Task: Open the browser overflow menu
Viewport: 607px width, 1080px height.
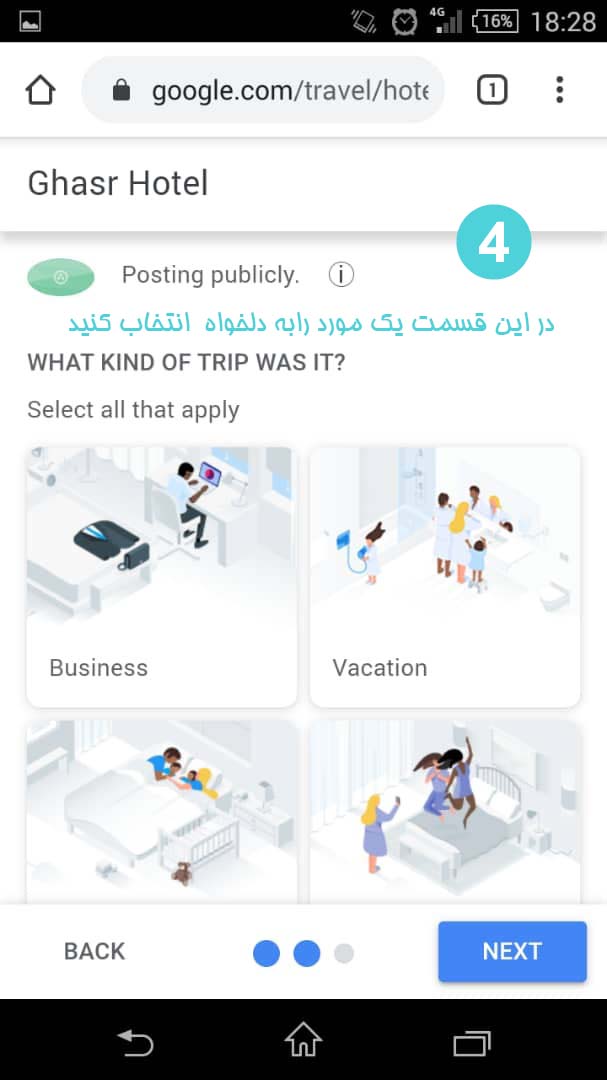Action: [x=559, y=91]
